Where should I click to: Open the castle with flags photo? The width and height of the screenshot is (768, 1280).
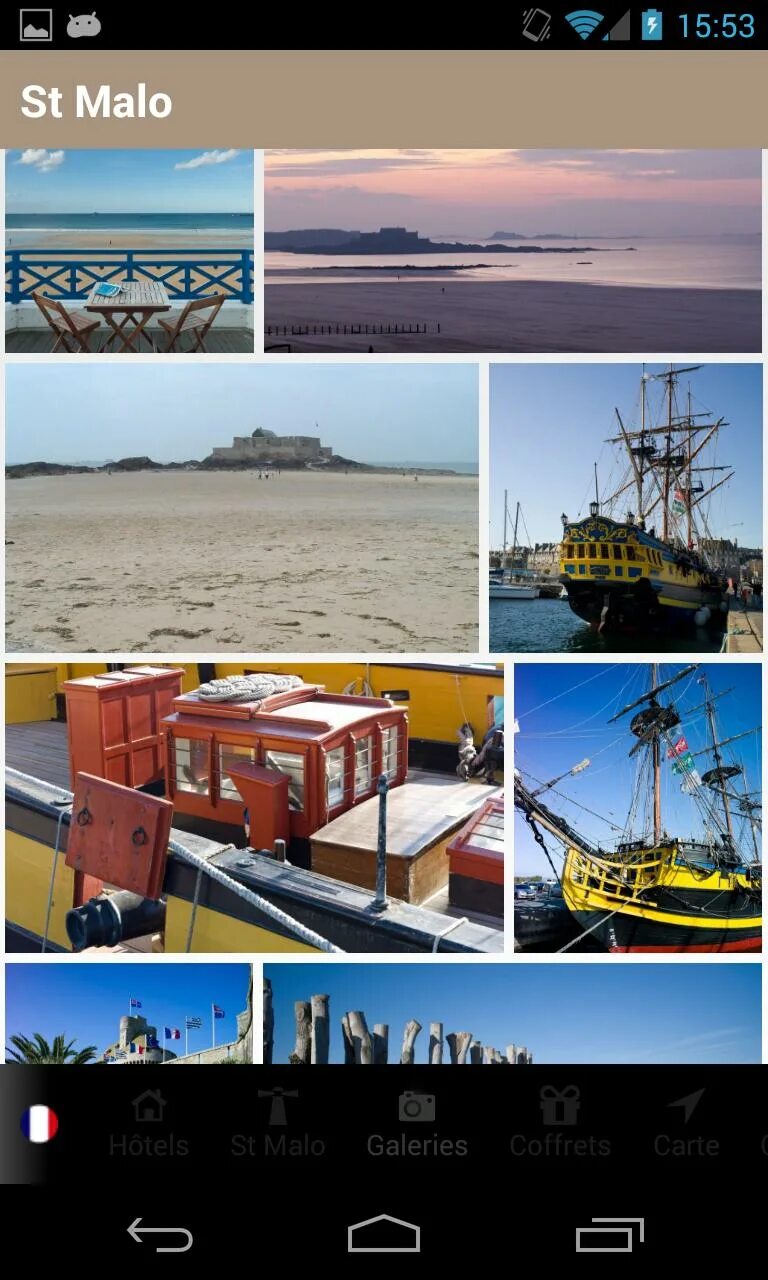(x=129, y=1013)
